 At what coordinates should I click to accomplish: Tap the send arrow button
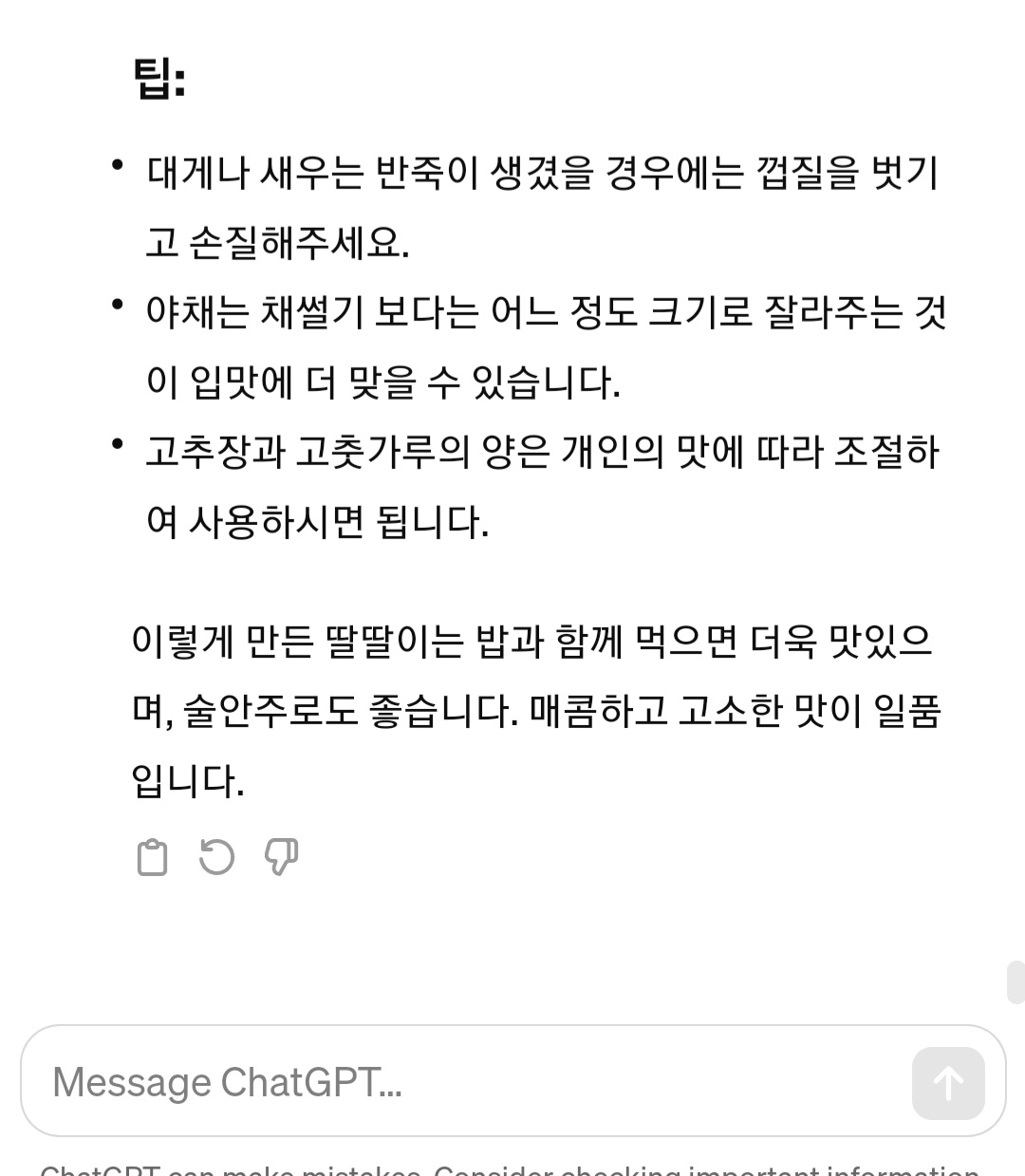click(947, 1083)
